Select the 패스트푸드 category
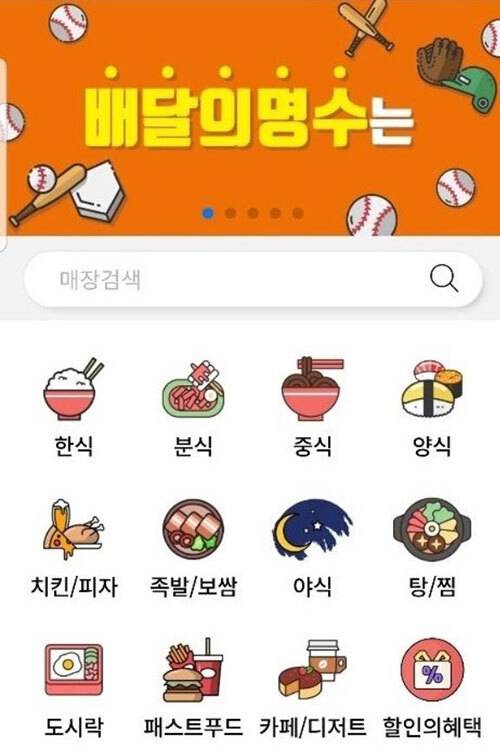The height and width of the screenshot is (750, 500). pos(193,689)
